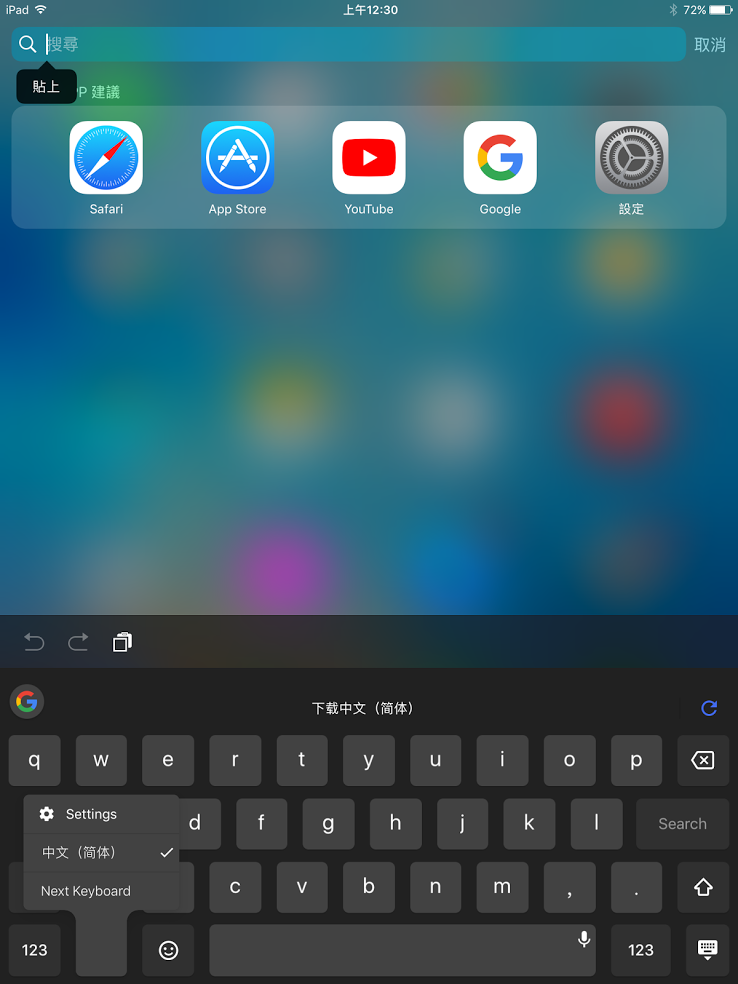The width and height of the screenshot is (738, 984).
Task: Tap the redo arrow above the keyboard
Action: (78, 642)
